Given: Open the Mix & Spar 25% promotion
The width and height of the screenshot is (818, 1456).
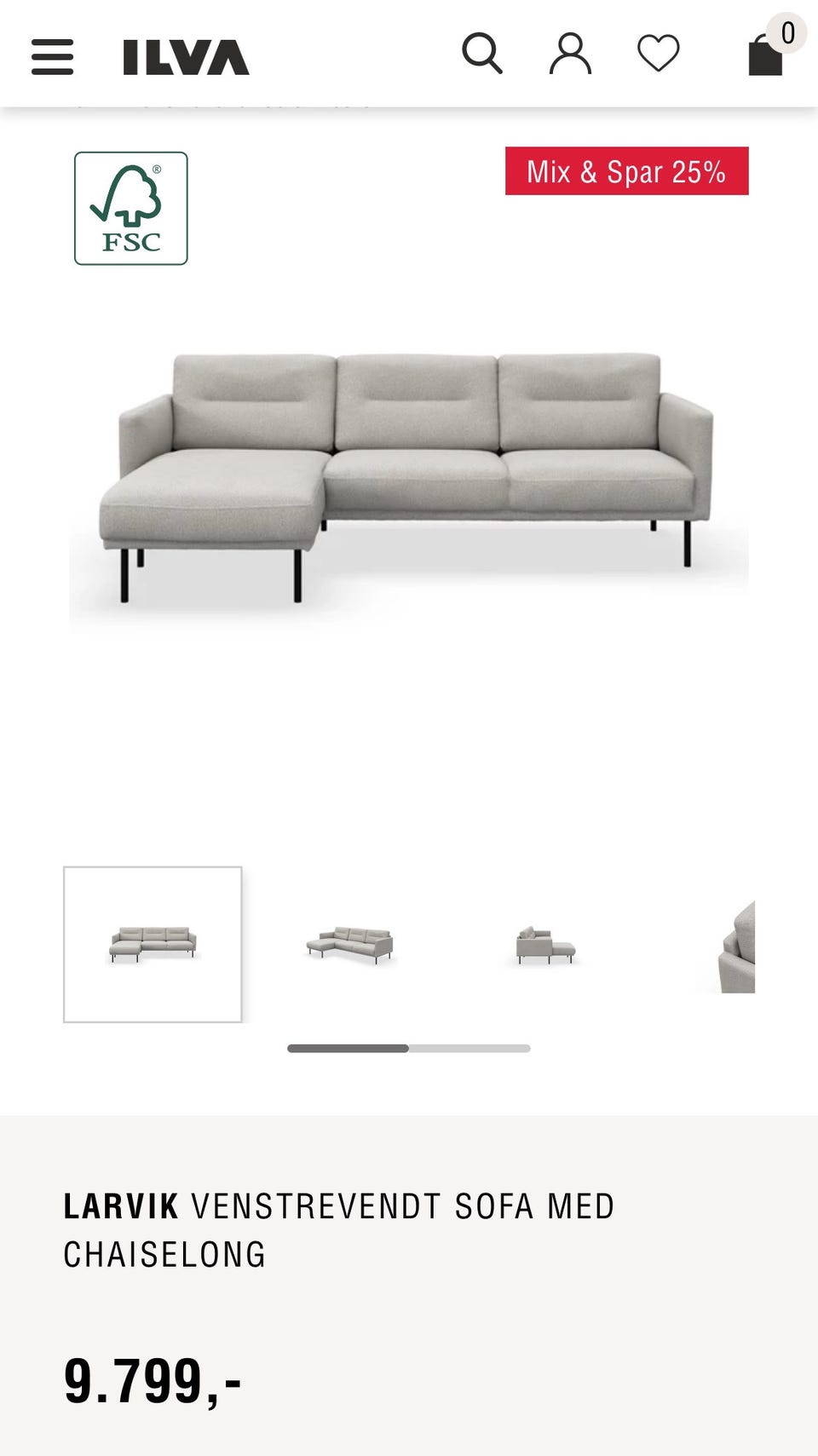Looking at the screenshot, I should point(625,171).
